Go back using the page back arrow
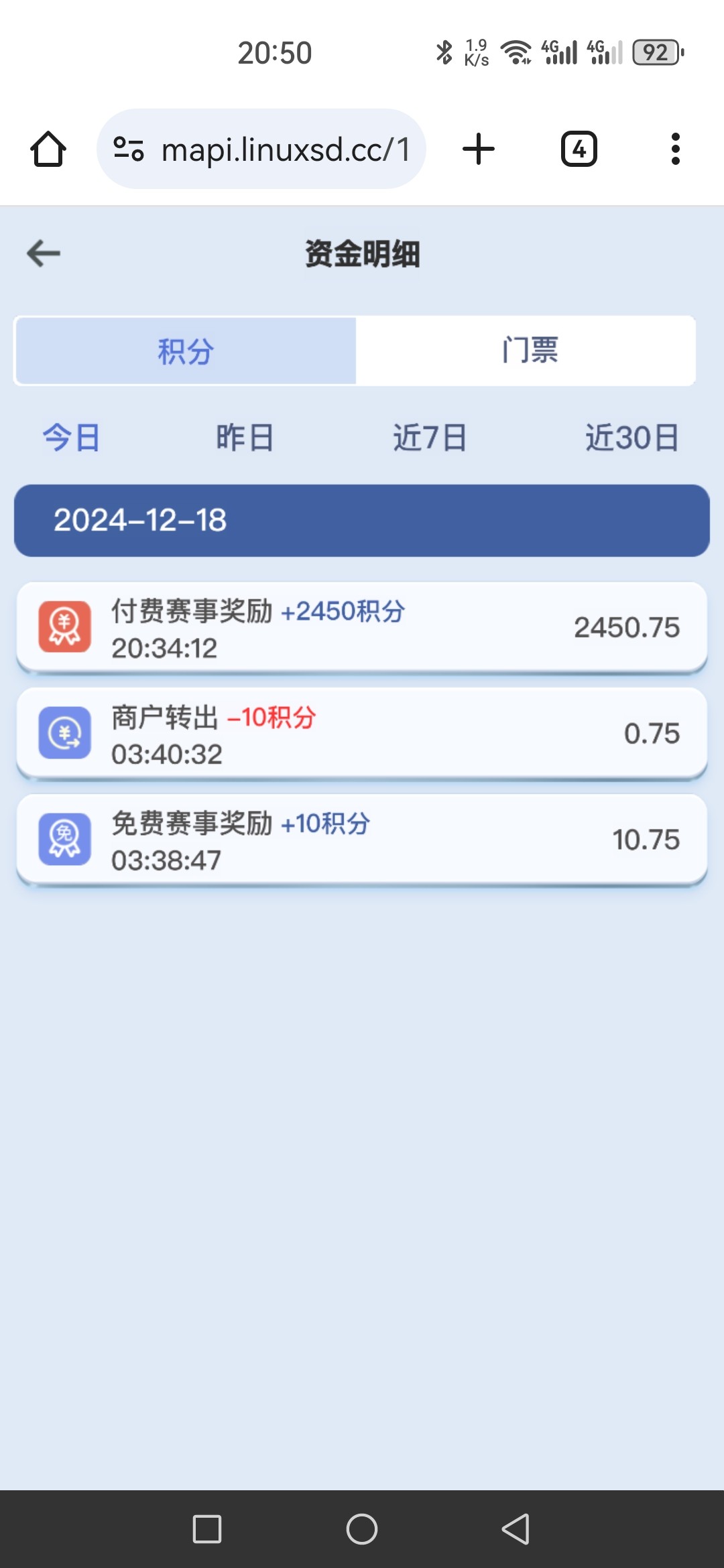The image size is (724, 1568). 44,253
